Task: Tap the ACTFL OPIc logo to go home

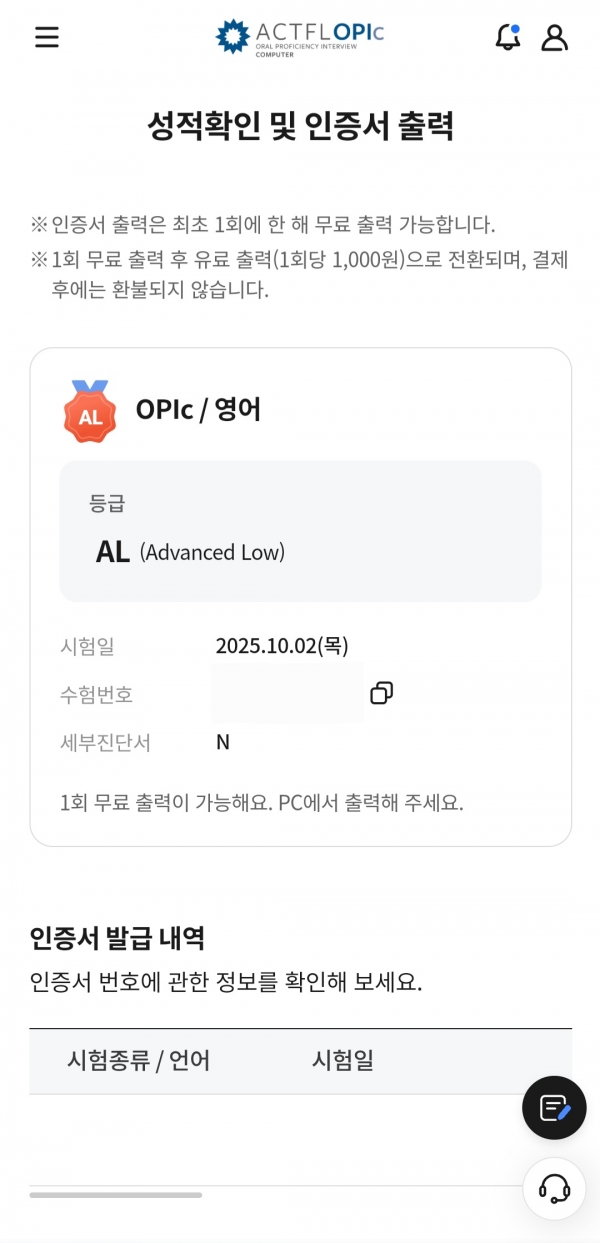Action: [x=299, y=36]
